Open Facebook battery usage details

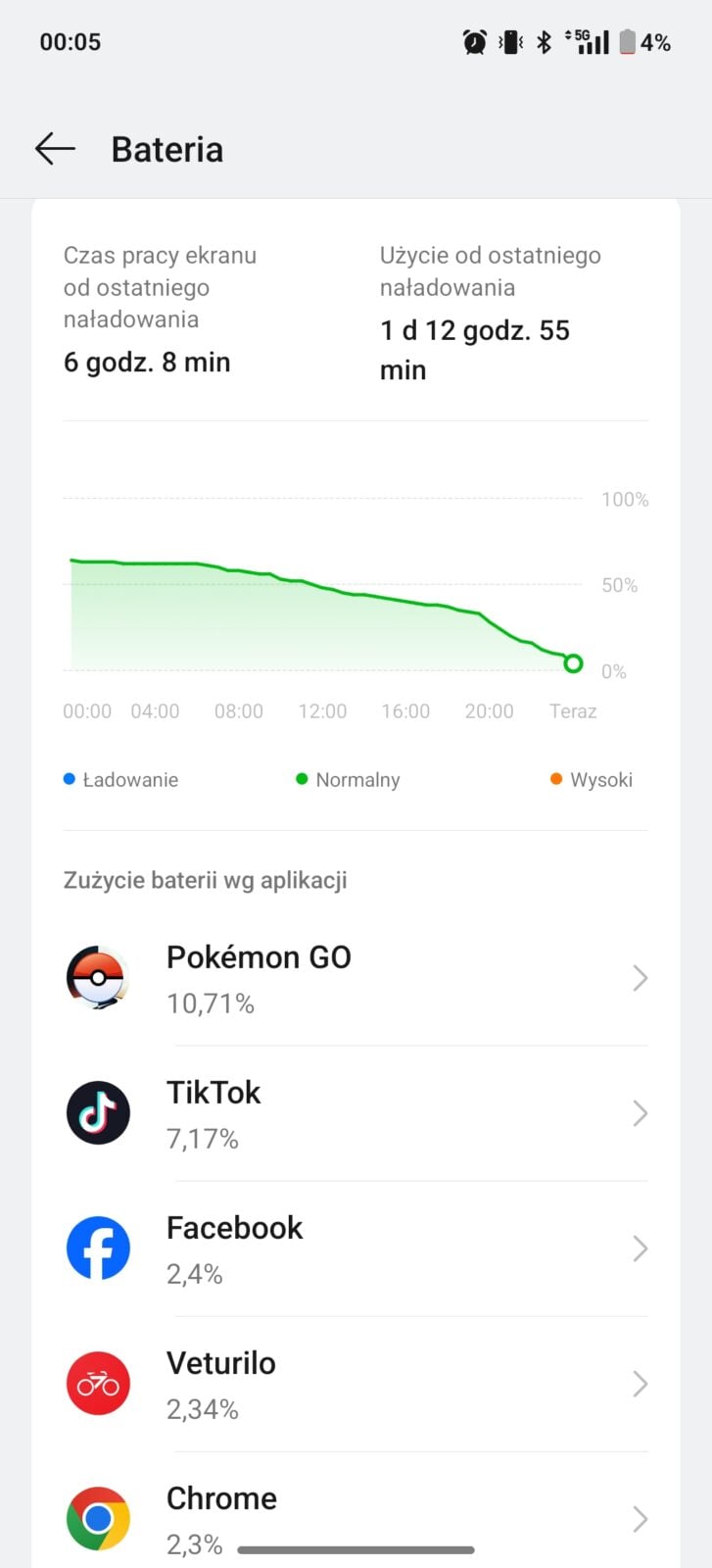point(355,1249)
